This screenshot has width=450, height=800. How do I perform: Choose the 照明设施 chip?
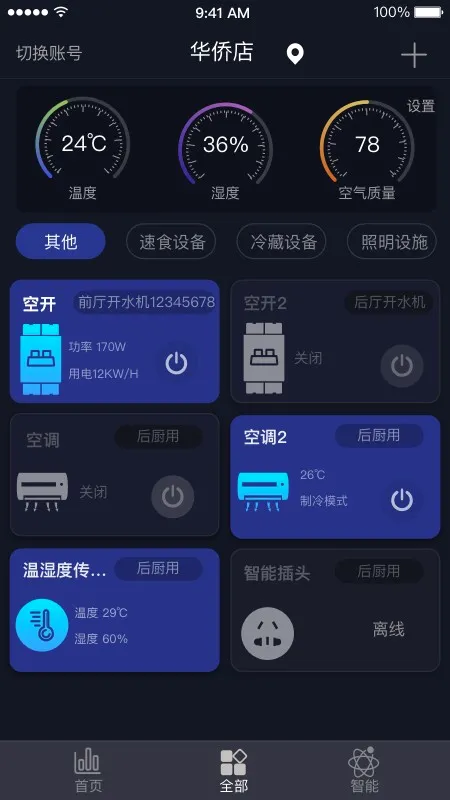392,241
